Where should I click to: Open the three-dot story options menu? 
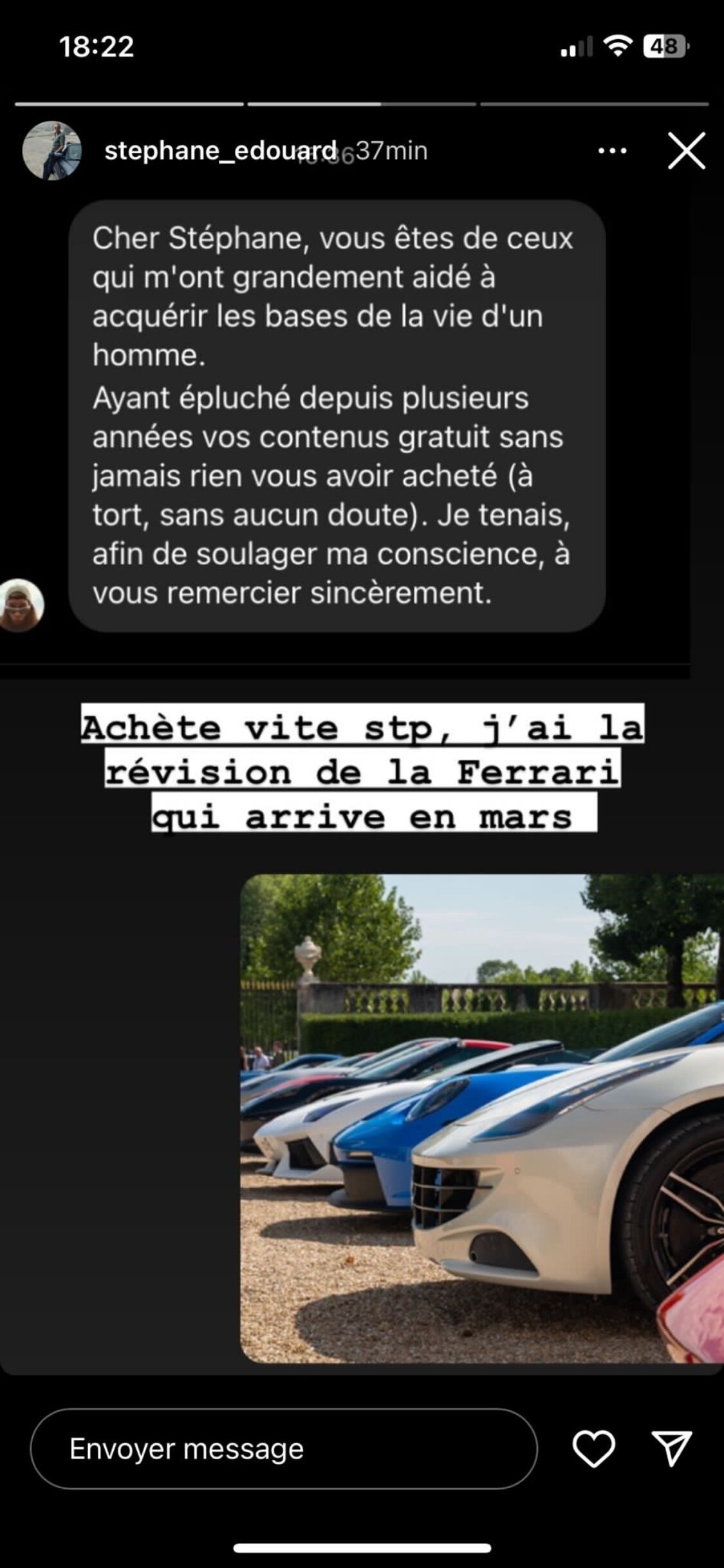[x=612, y=151]
